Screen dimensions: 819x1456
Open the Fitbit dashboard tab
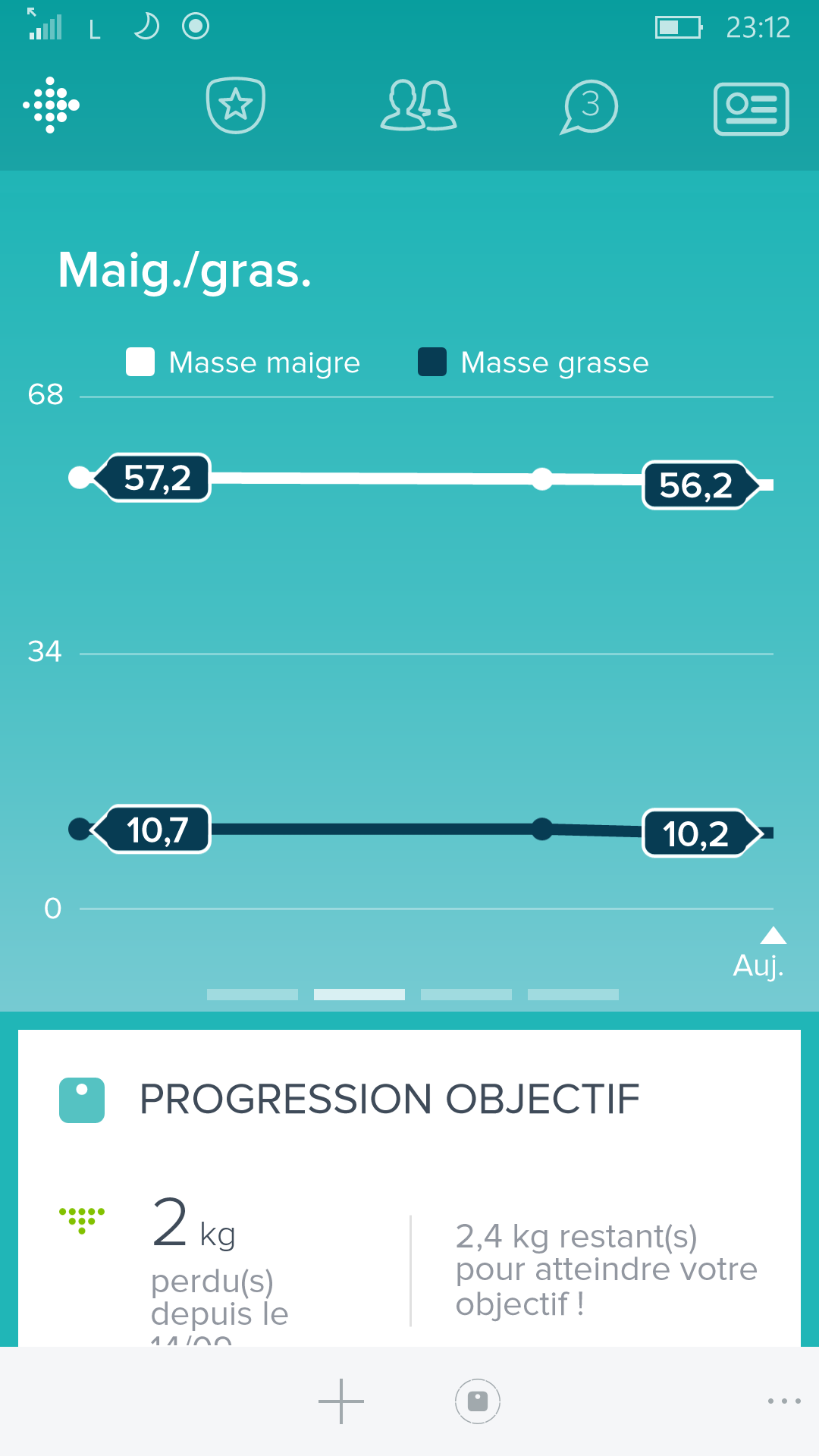(x=51, y=105)
